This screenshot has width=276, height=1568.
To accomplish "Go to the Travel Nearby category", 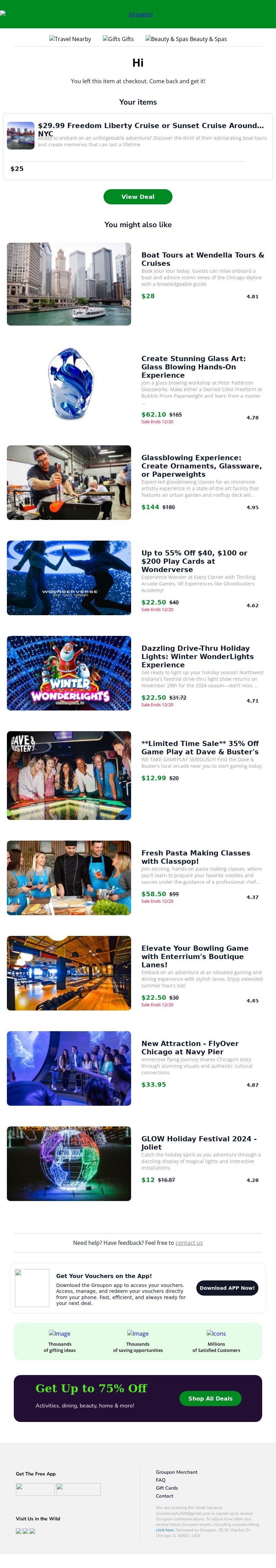I will tap(70, 39).
